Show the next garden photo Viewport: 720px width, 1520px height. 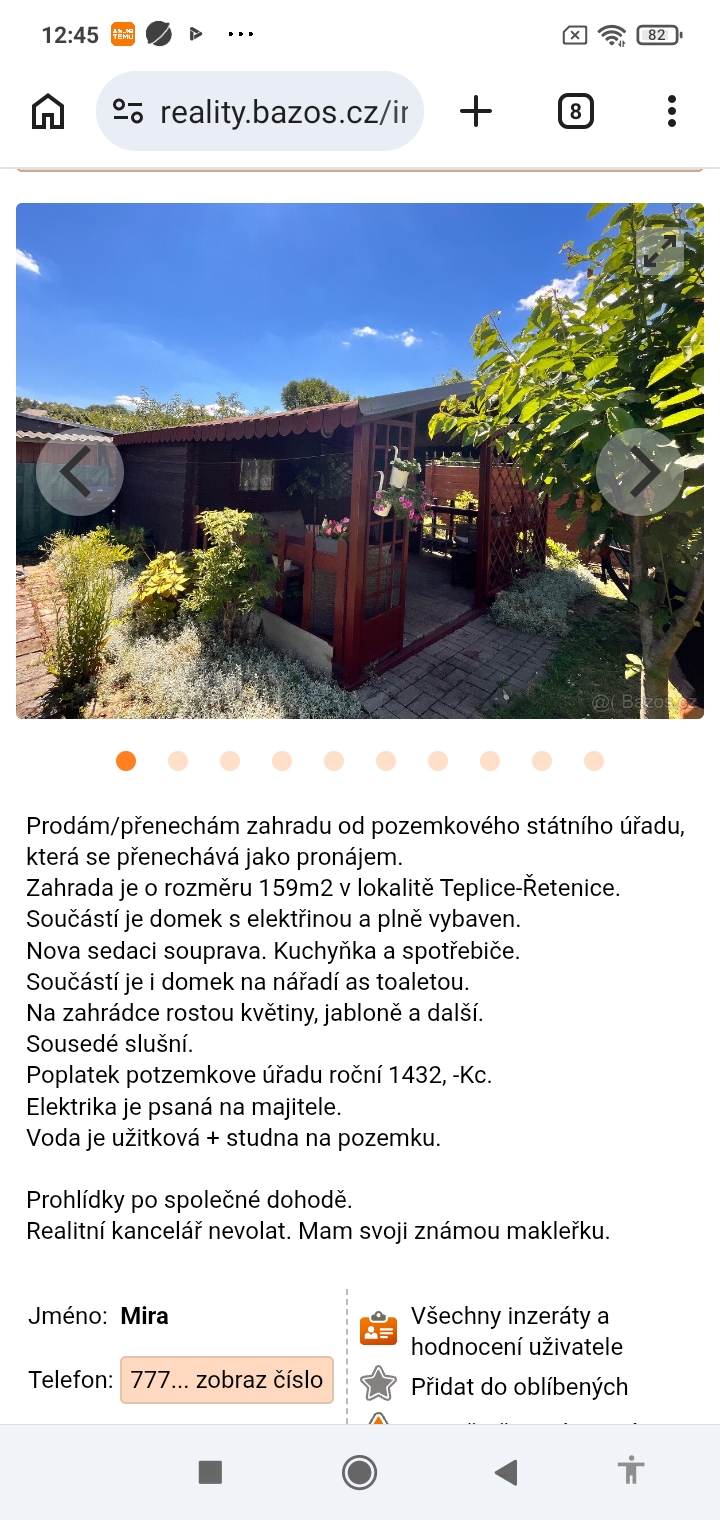(640, 472)
